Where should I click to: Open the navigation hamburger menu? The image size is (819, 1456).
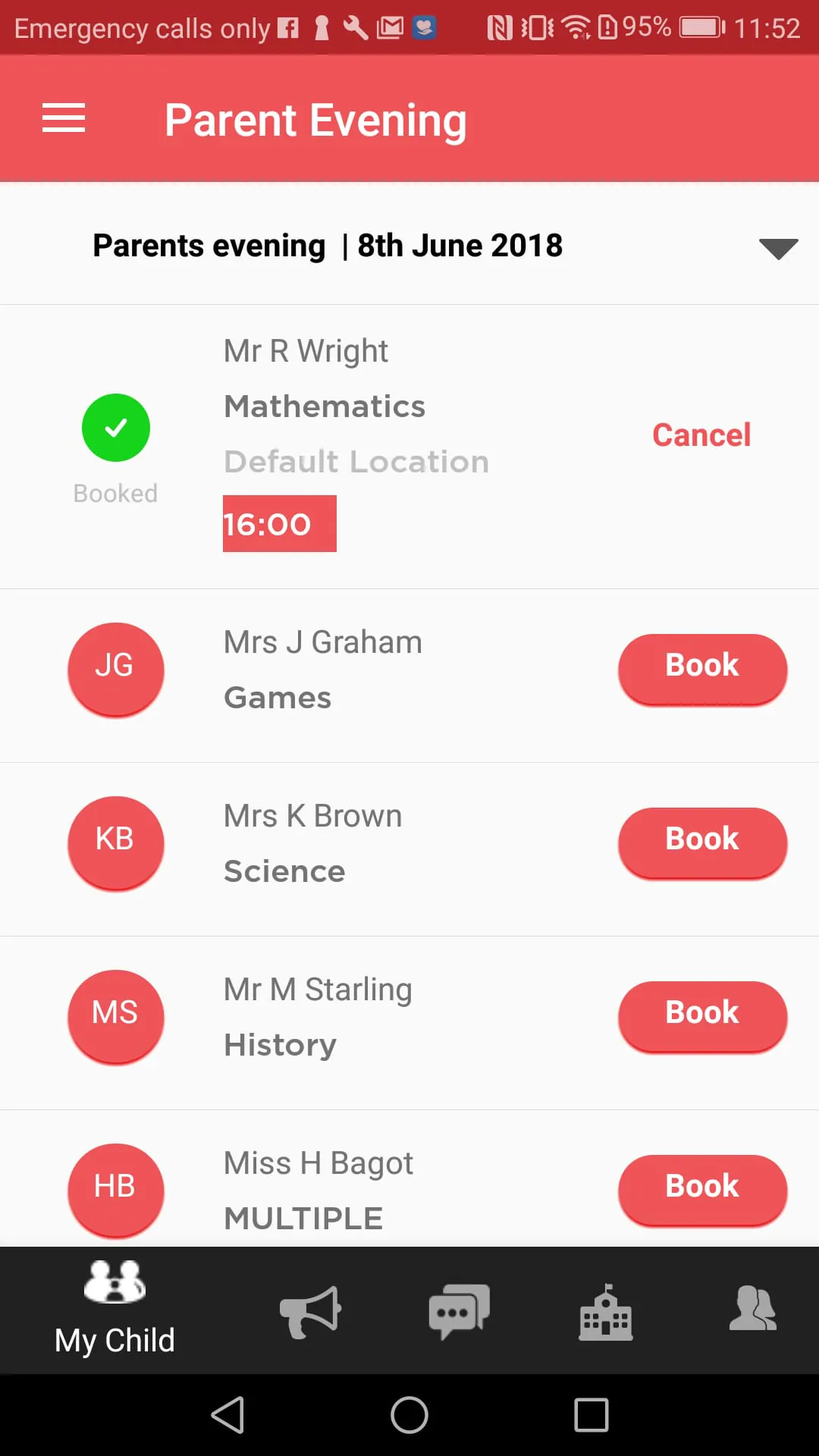pos(64,118)
